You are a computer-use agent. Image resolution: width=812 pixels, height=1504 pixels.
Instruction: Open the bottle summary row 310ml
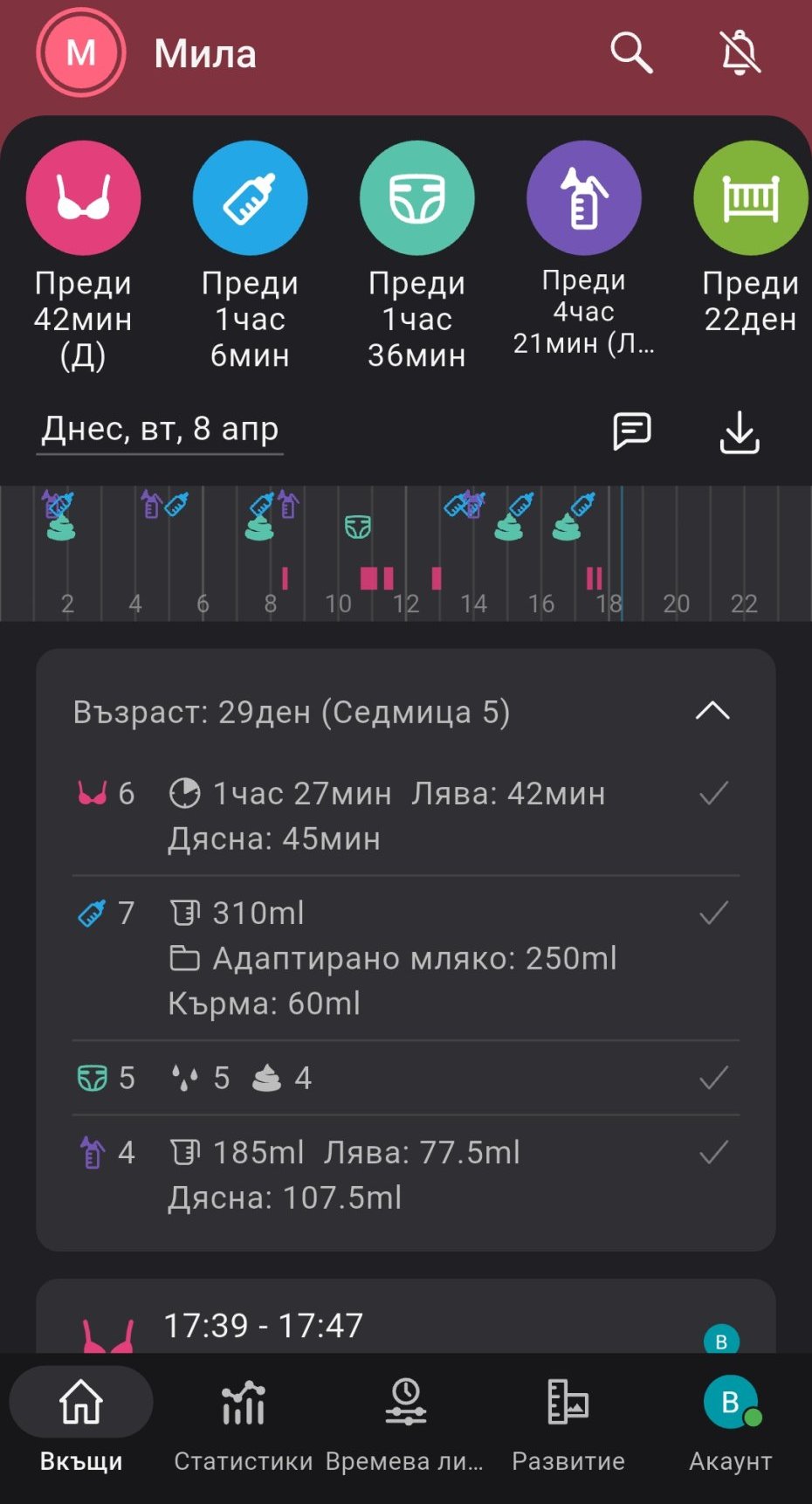(x=406, y=958)
